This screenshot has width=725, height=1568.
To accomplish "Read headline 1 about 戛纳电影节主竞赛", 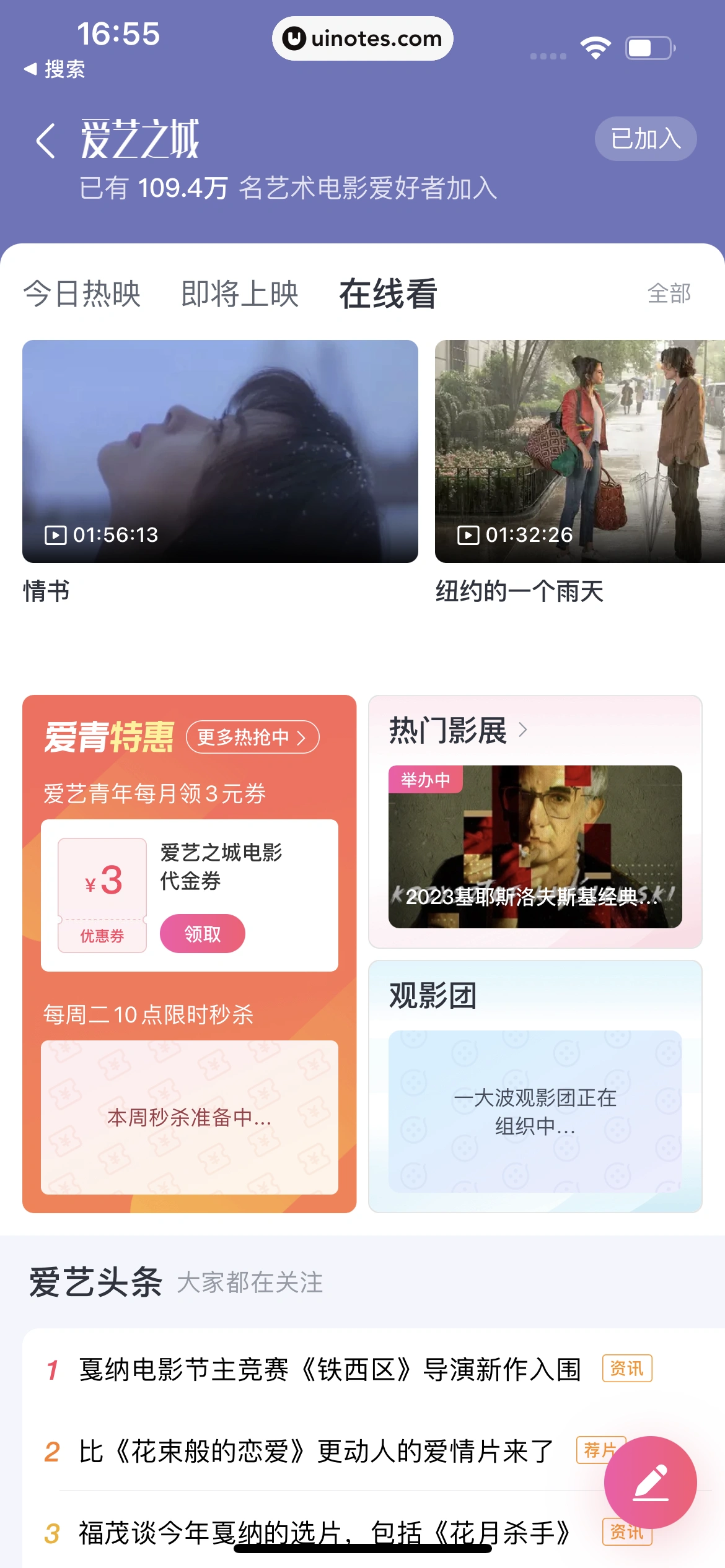I will click(x=330, y=1369).
